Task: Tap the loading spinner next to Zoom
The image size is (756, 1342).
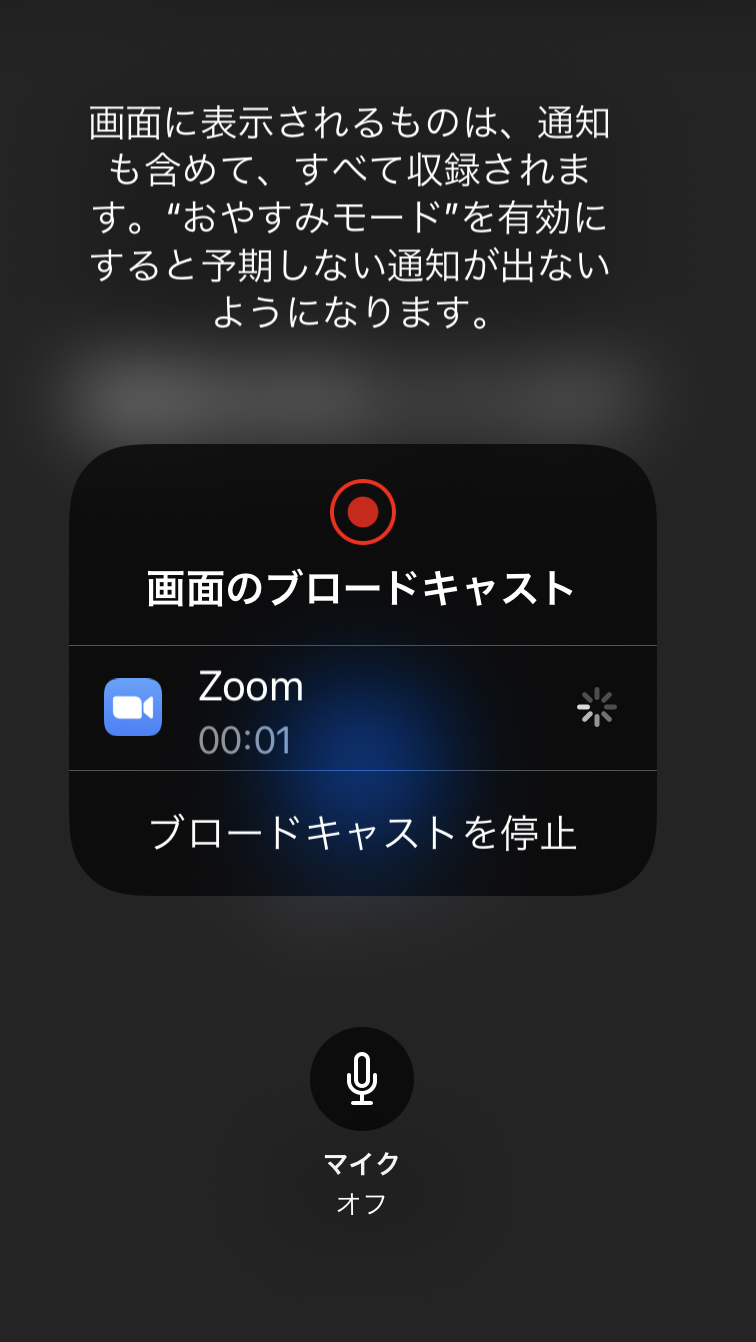Action: coord(596,707)
